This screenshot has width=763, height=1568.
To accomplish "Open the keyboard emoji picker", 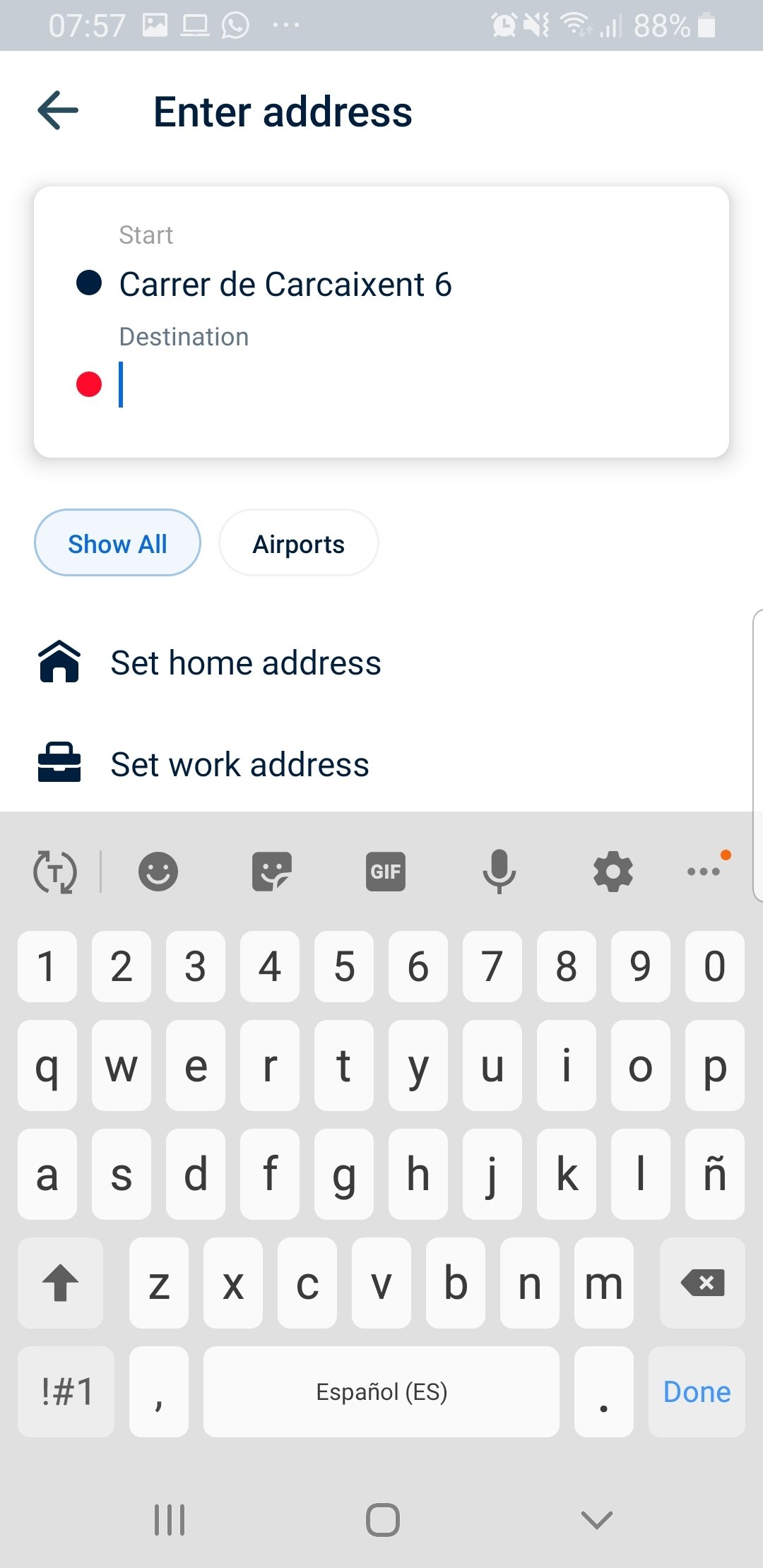I will pos(158,872).
